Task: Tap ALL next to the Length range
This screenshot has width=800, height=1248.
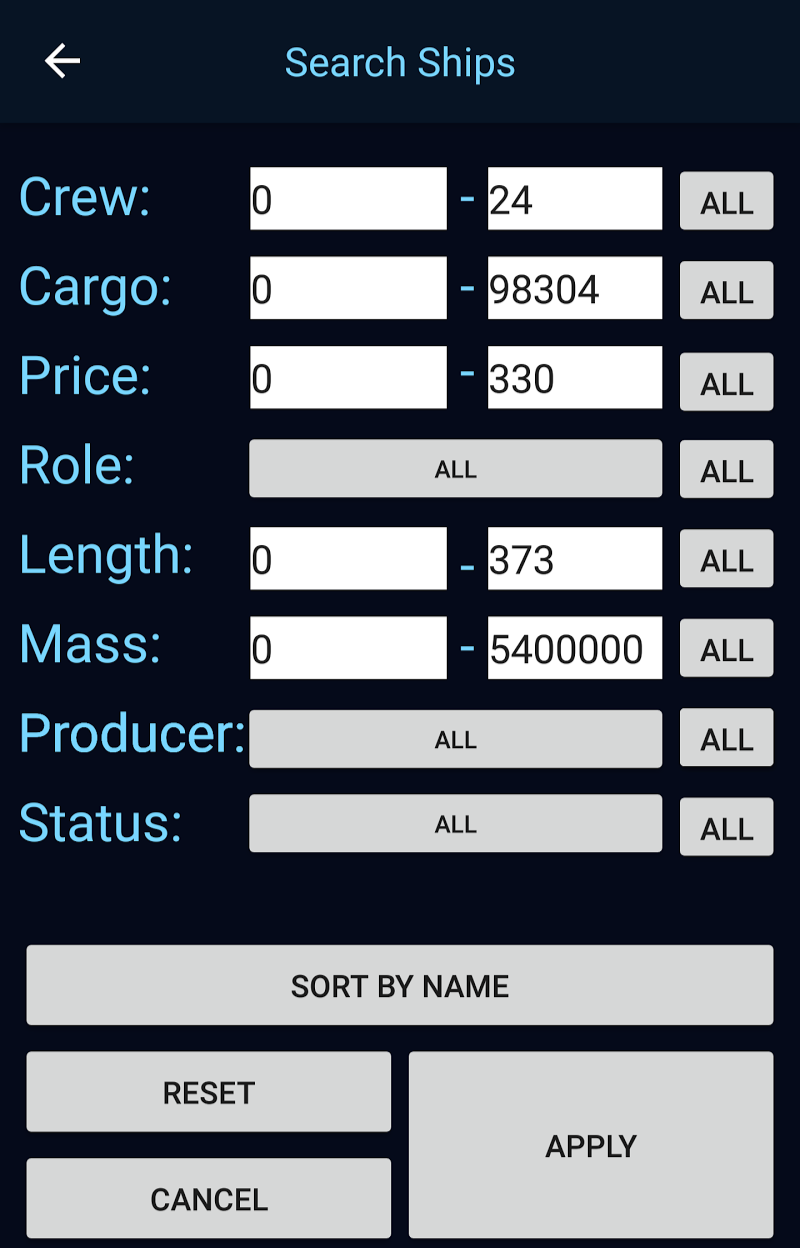Action: click(726, 559)
